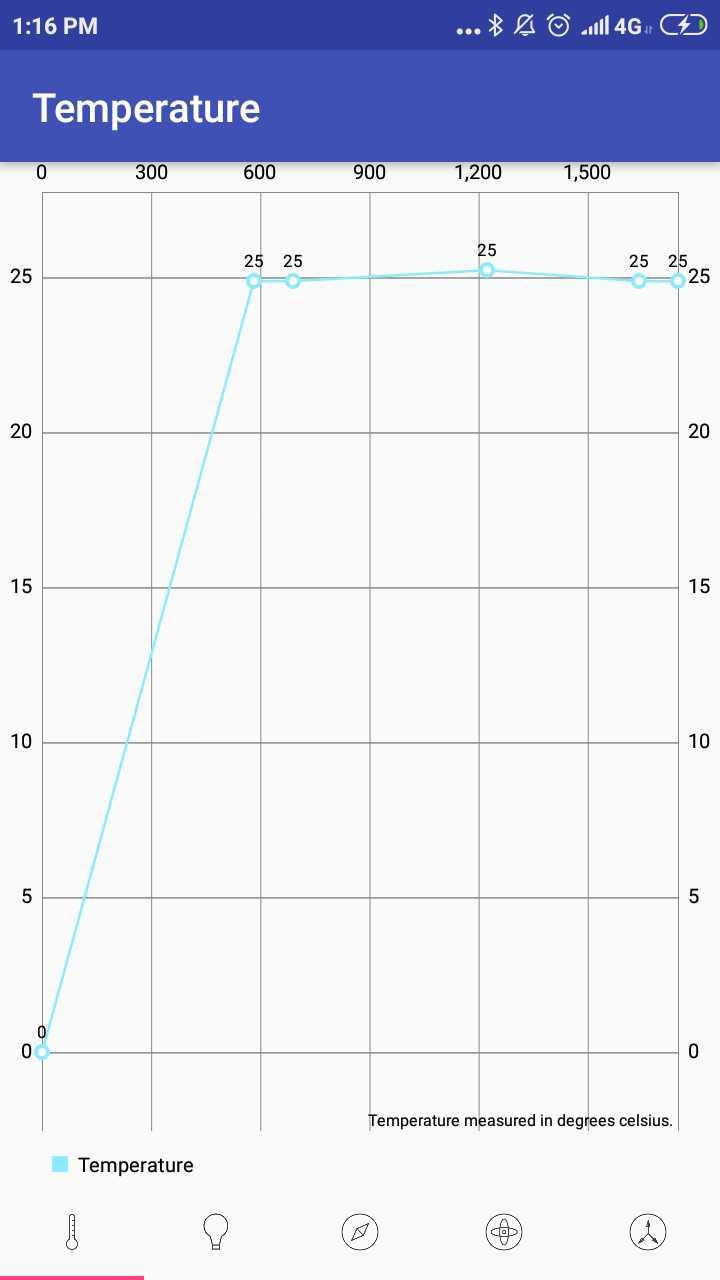Toggle the Temperature legend entry
The image size is (720, 1280).
pos(123,1165)
